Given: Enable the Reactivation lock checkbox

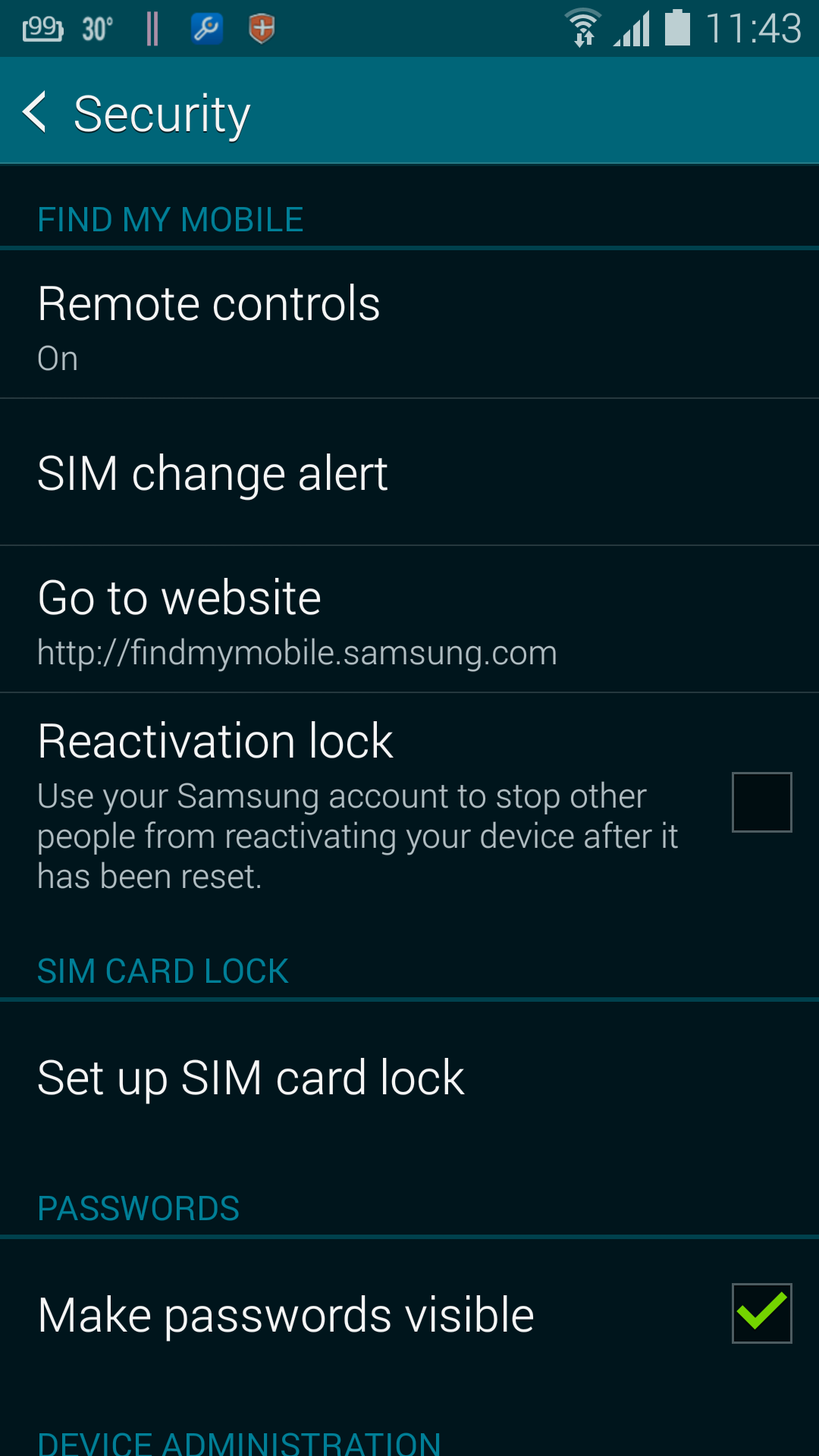Looking at the screenshot, I should (761, 802).
